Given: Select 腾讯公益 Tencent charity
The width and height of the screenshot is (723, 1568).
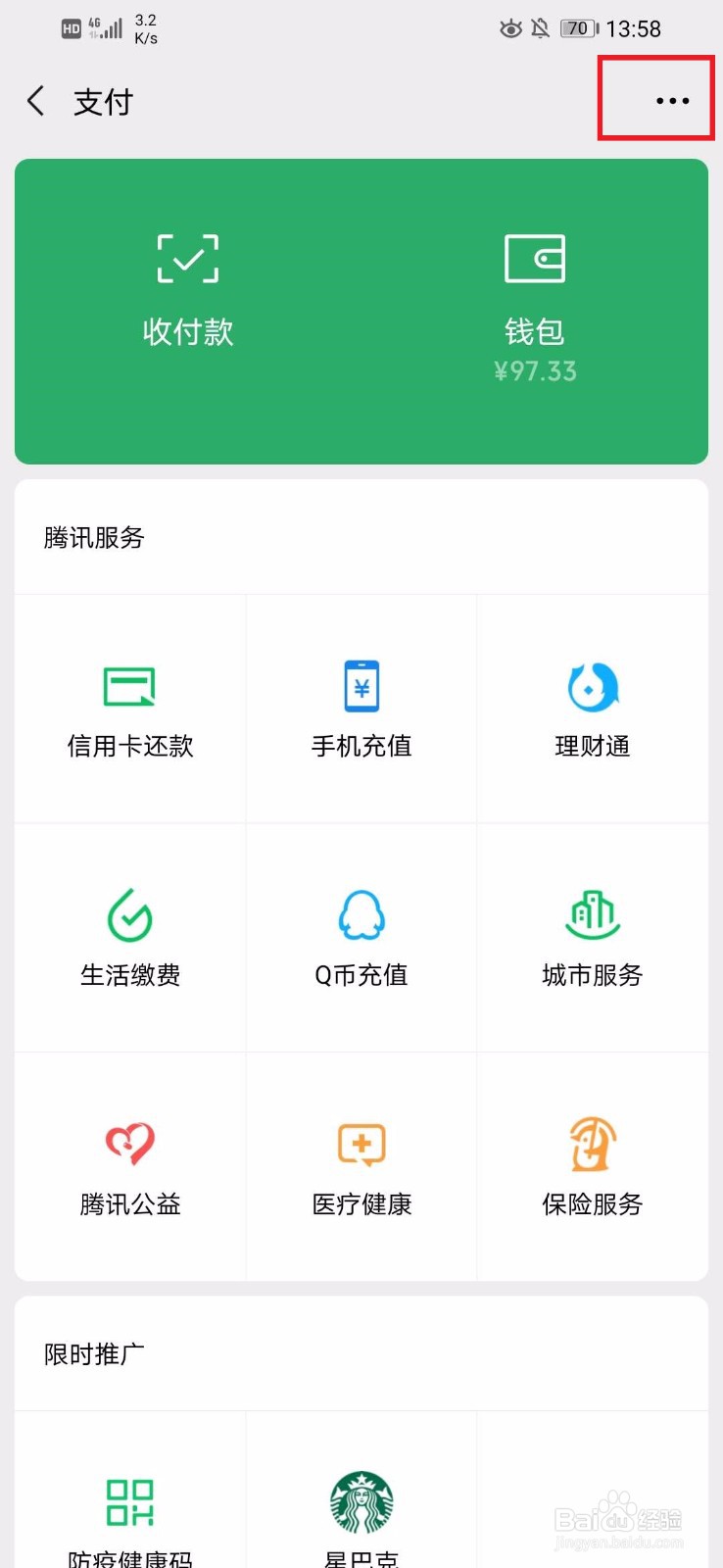Looking at the screenshot, I should (x=128, y=1168).
